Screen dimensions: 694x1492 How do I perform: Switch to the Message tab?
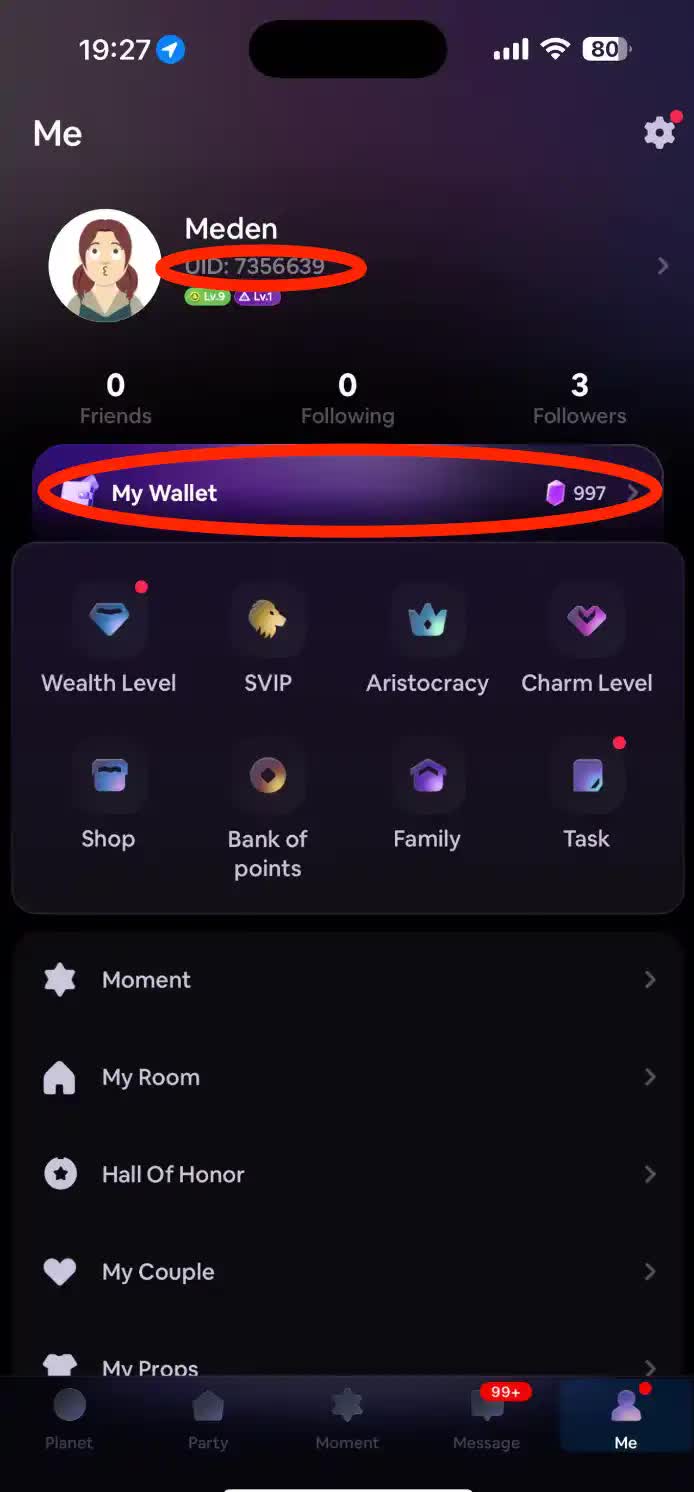point(487,1418)
